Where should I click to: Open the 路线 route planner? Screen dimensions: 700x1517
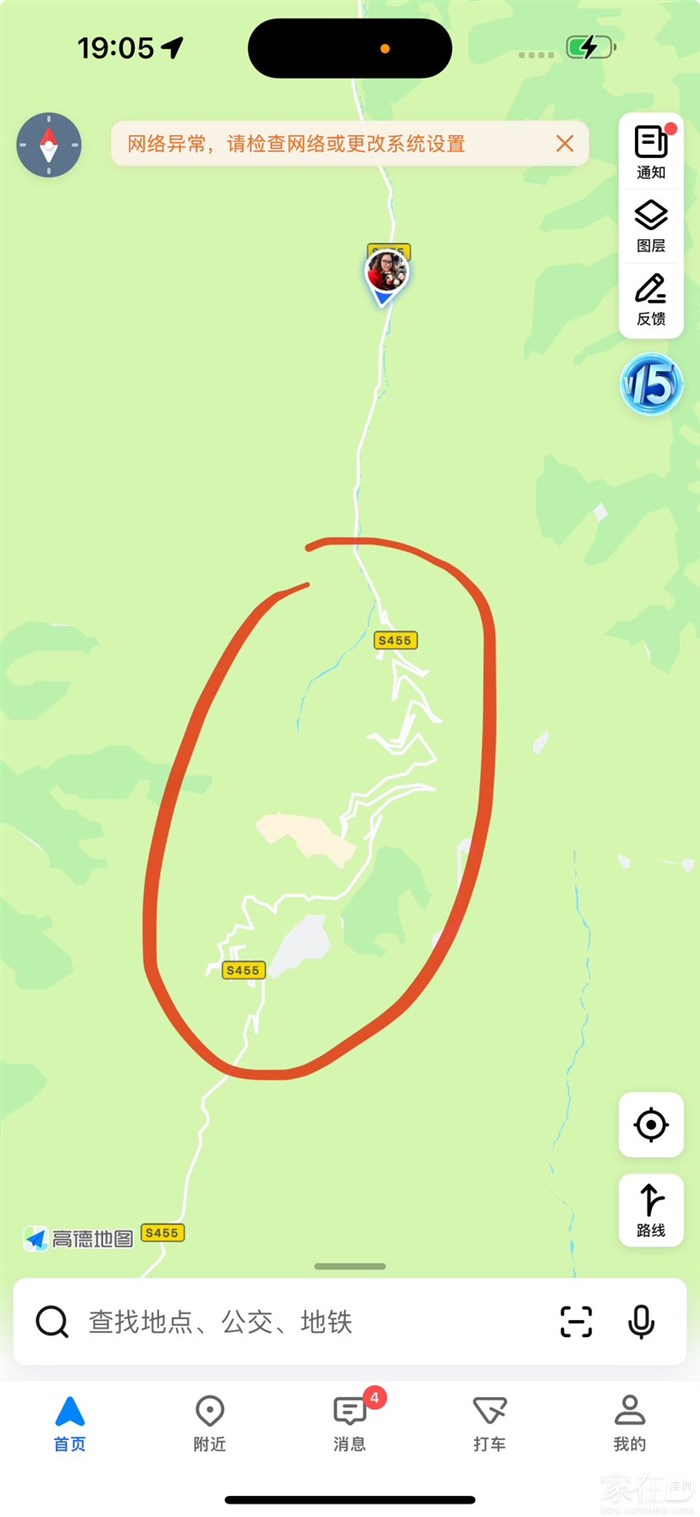coord(651,1210)
